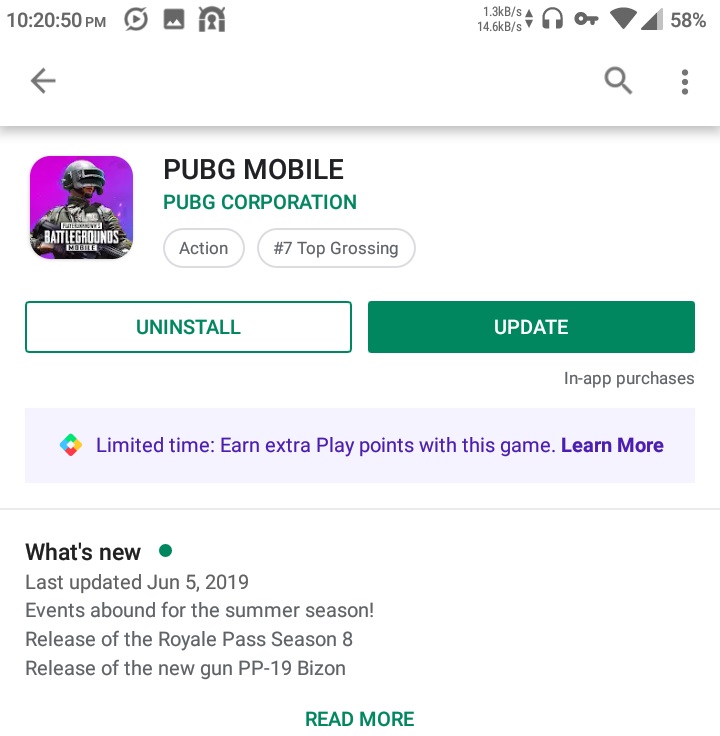Tap READ MORE under What's new
Image resolution: width=720 pixels, height=736 pixels.
tap(360, 719)
